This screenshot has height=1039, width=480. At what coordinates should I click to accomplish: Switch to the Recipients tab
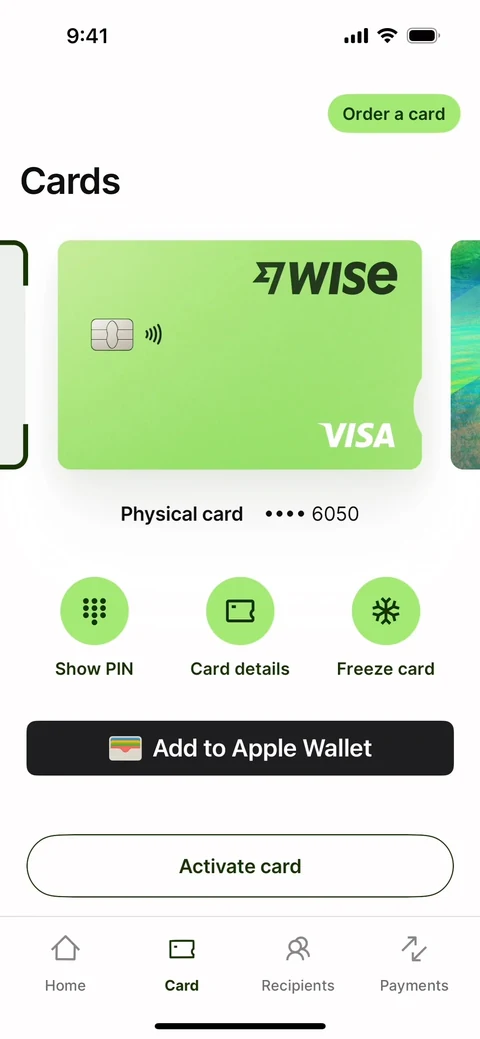pos(298,963)
